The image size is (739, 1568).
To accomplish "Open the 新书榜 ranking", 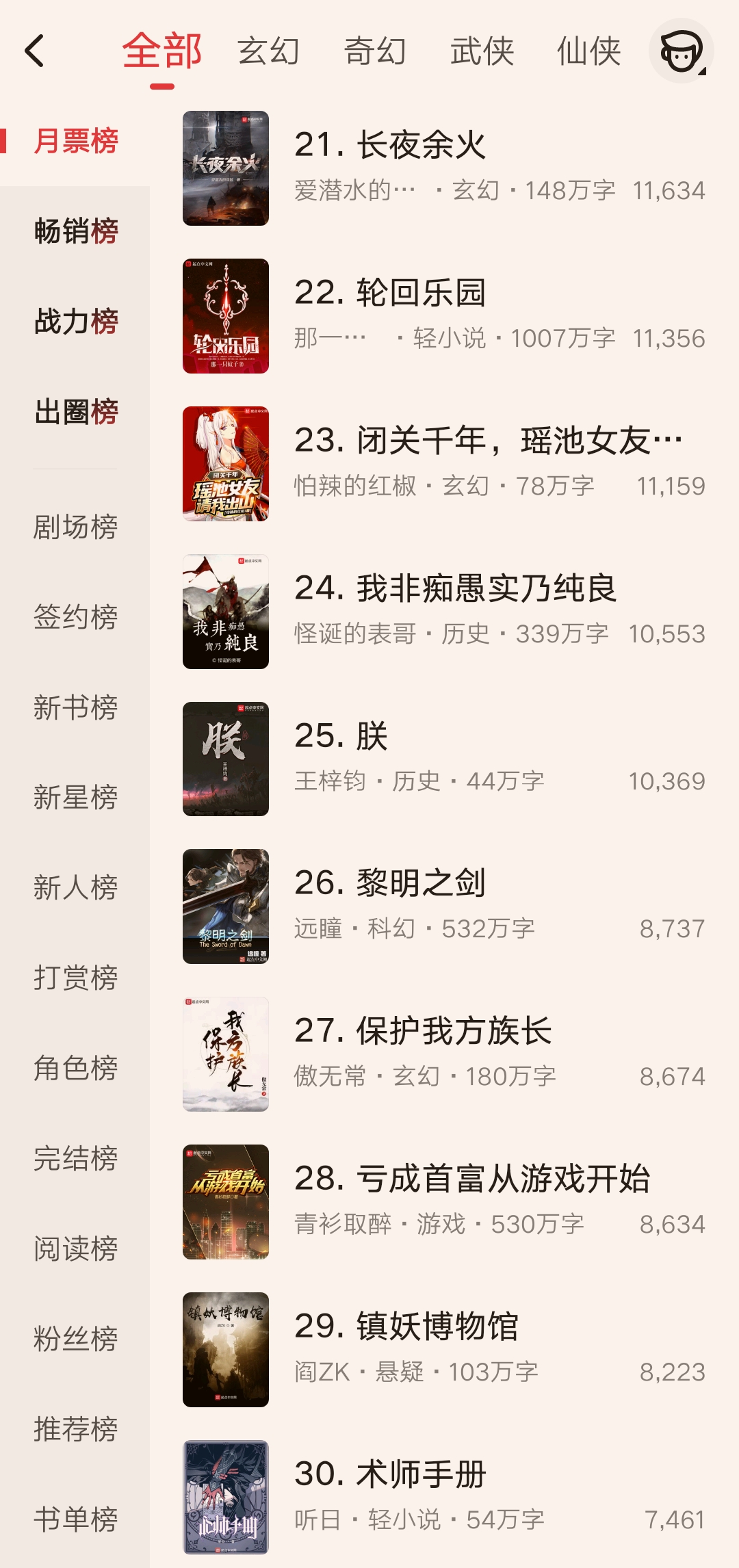I will click(x=75, y=709).
